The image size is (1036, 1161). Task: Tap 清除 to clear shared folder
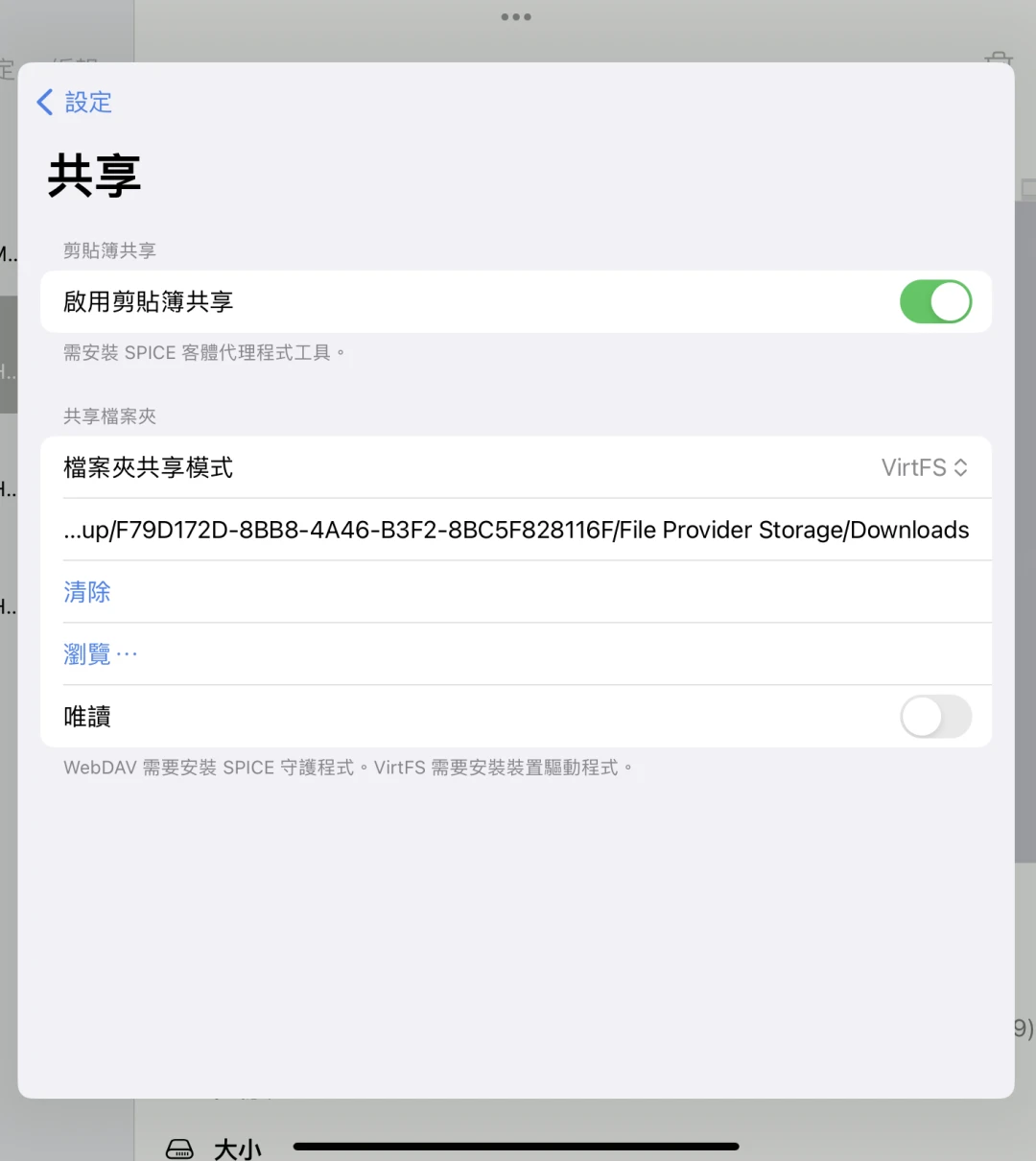pos(87,592)
